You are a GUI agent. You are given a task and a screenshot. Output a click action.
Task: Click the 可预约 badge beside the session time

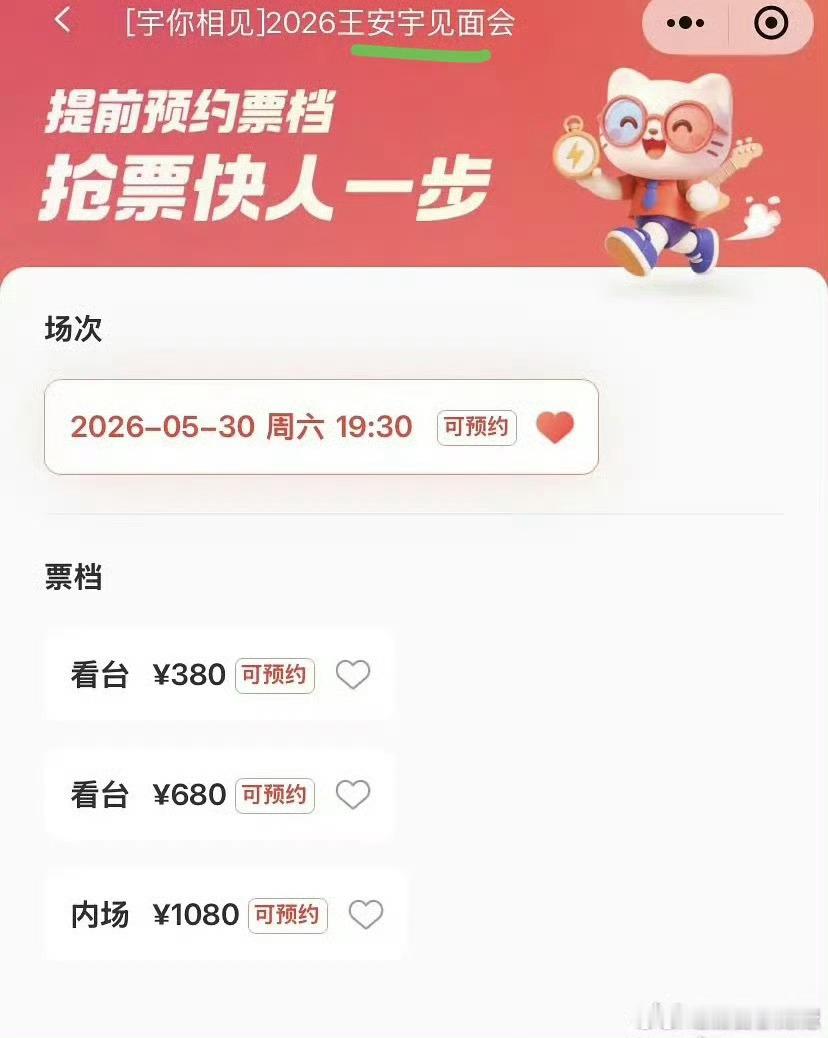[476, 427]
